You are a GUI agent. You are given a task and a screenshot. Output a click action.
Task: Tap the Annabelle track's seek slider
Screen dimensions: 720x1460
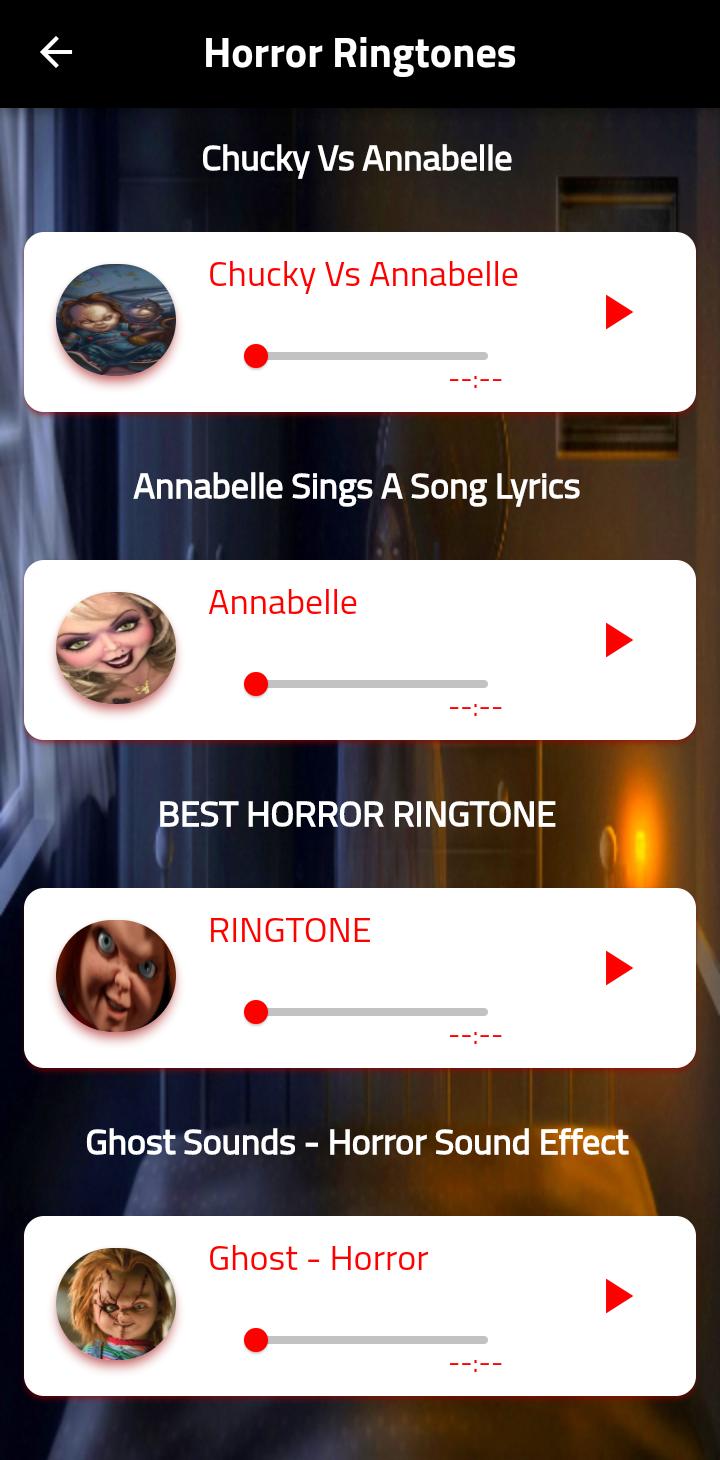[x=366, y=684]
